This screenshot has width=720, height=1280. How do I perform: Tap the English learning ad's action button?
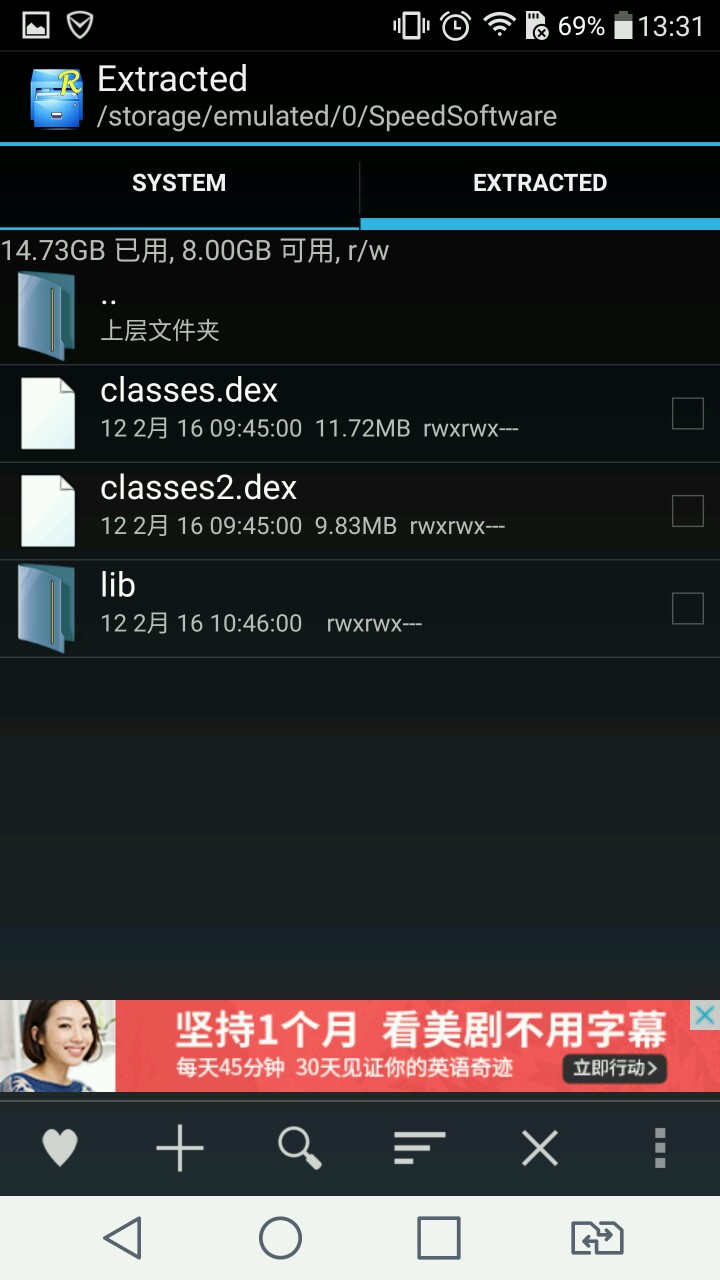[x=614, y=1068]
